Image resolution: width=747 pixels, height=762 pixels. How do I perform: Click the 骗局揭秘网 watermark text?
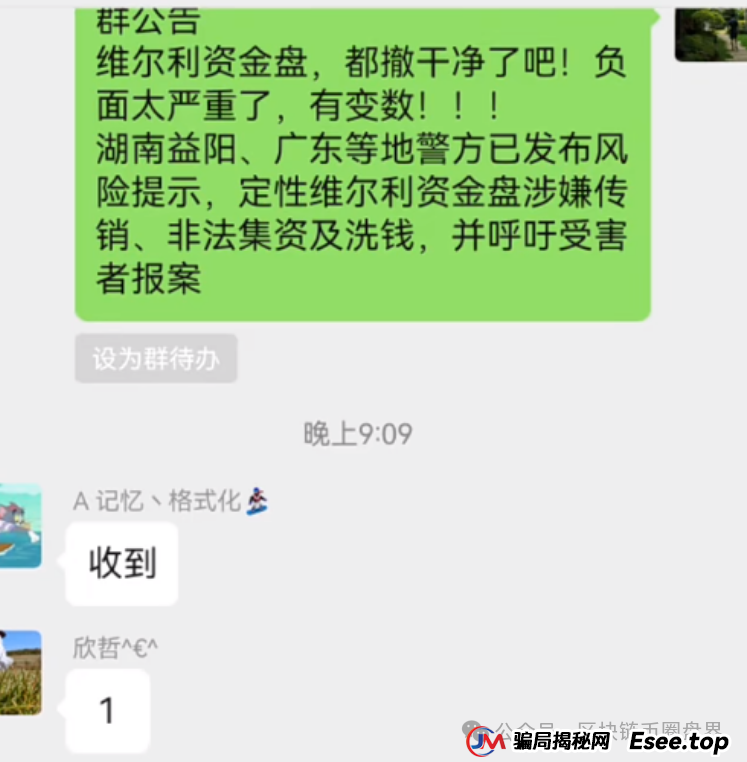[x=562, y=742]
